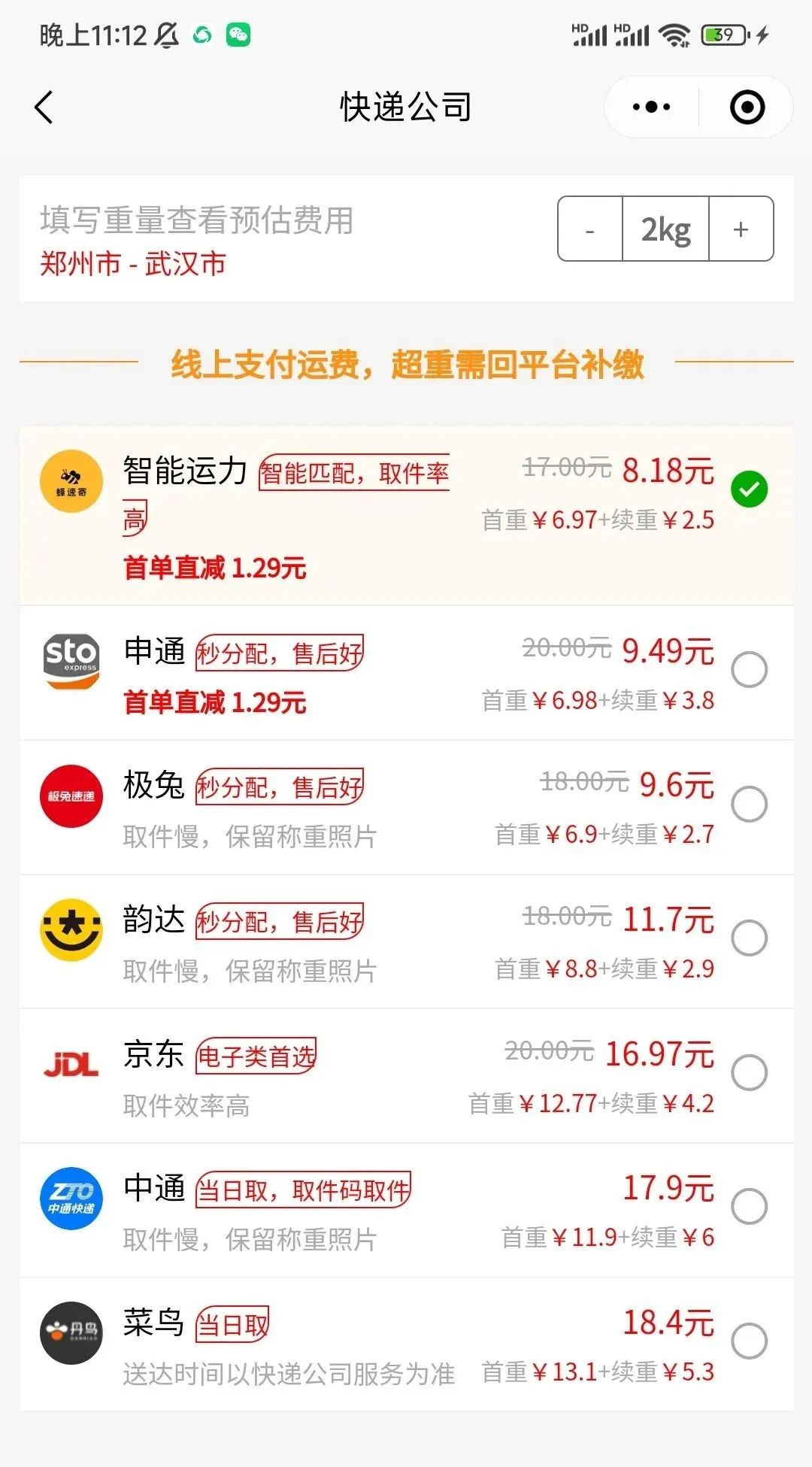
Task: Select 中通 courier at 17.9元
Action: pyautogui.click(x=406, y=1211)
